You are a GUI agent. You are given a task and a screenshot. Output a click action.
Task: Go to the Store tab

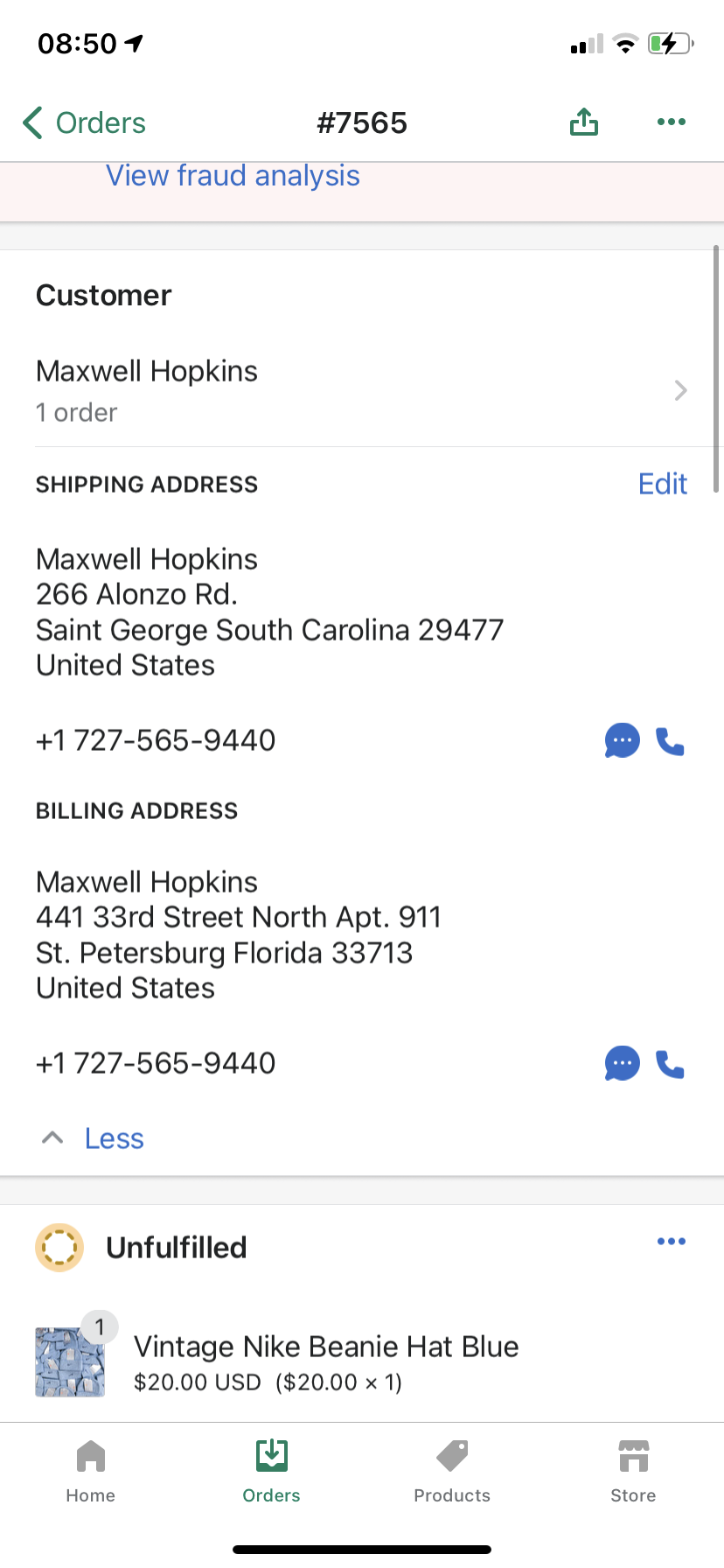tap(633, 1472)
